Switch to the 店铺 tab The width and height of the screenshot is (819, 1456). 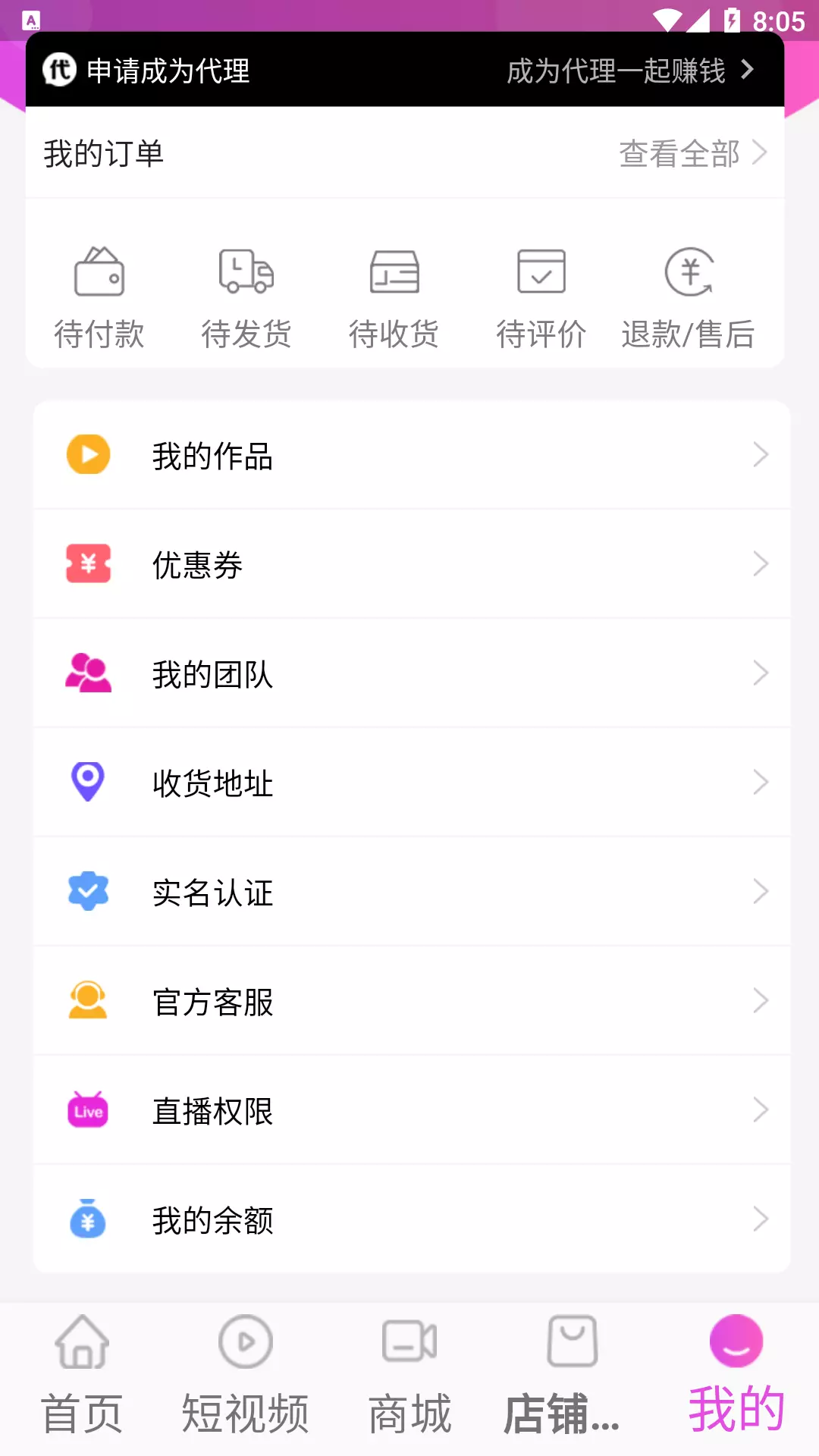click(563, 1375)
